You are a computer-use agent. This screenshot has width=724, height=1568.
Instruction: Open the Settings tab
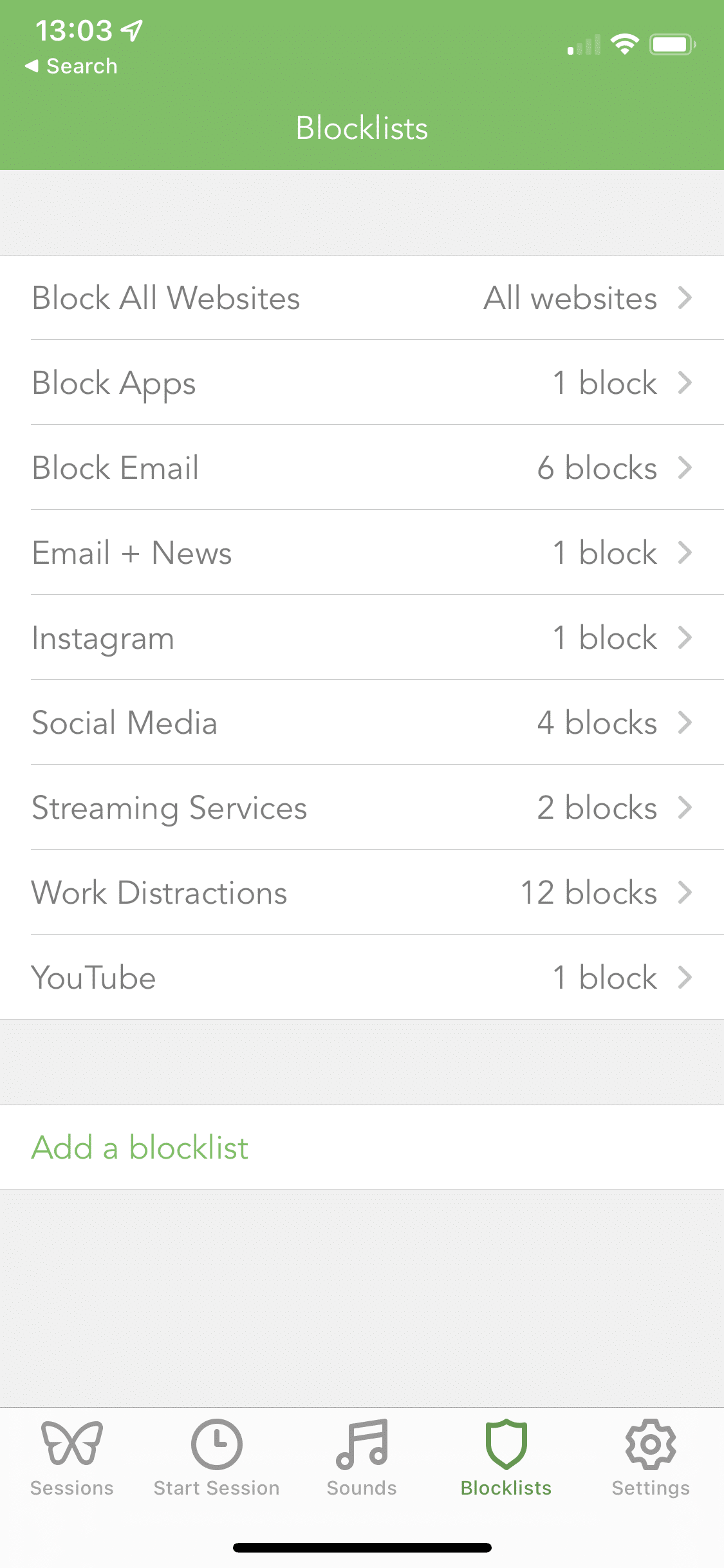tap(651, 1459)
